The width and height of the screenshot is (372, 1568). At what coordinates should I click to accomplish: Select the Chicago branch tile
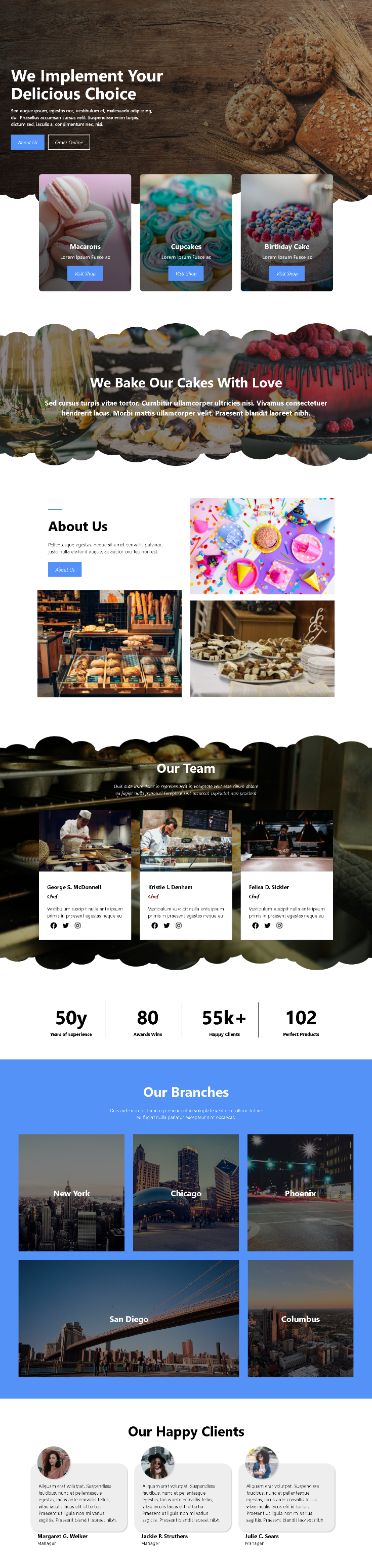point(186,1192)
